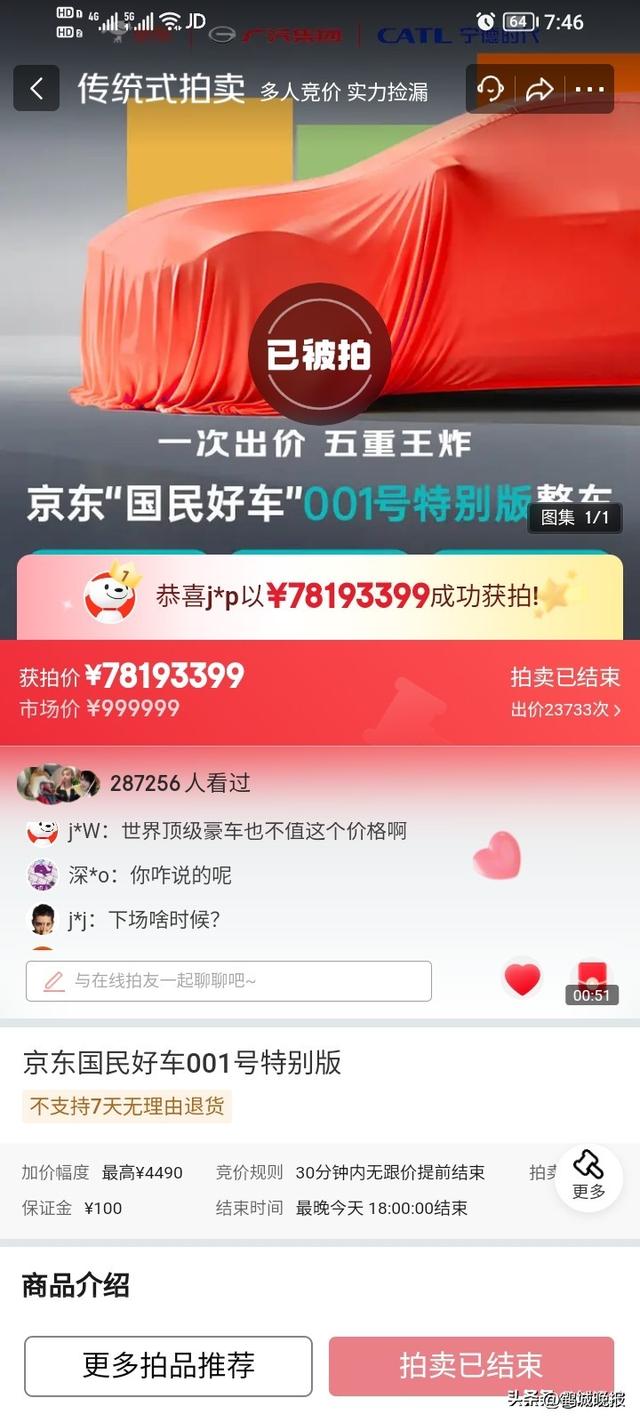Screen dimensions: 640x1422
Task: Open the floating 更多 hammer button
Action: (x=589, y=1176)
